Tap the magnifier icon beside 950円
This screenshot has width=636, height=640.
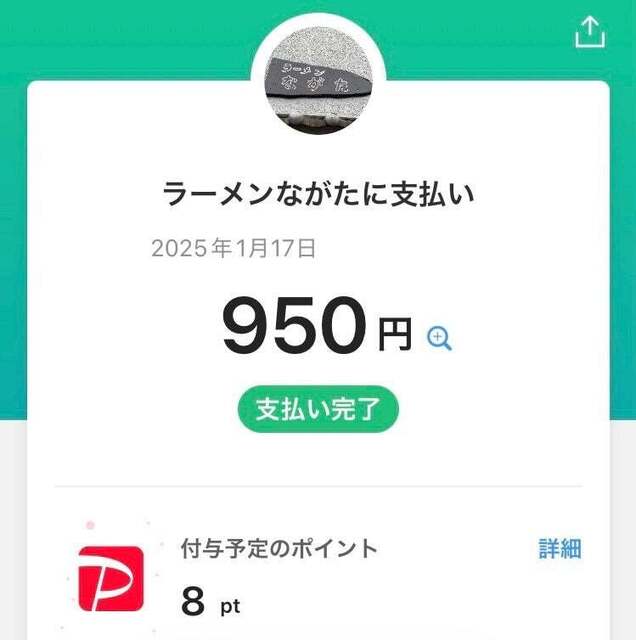click(439, 338)
